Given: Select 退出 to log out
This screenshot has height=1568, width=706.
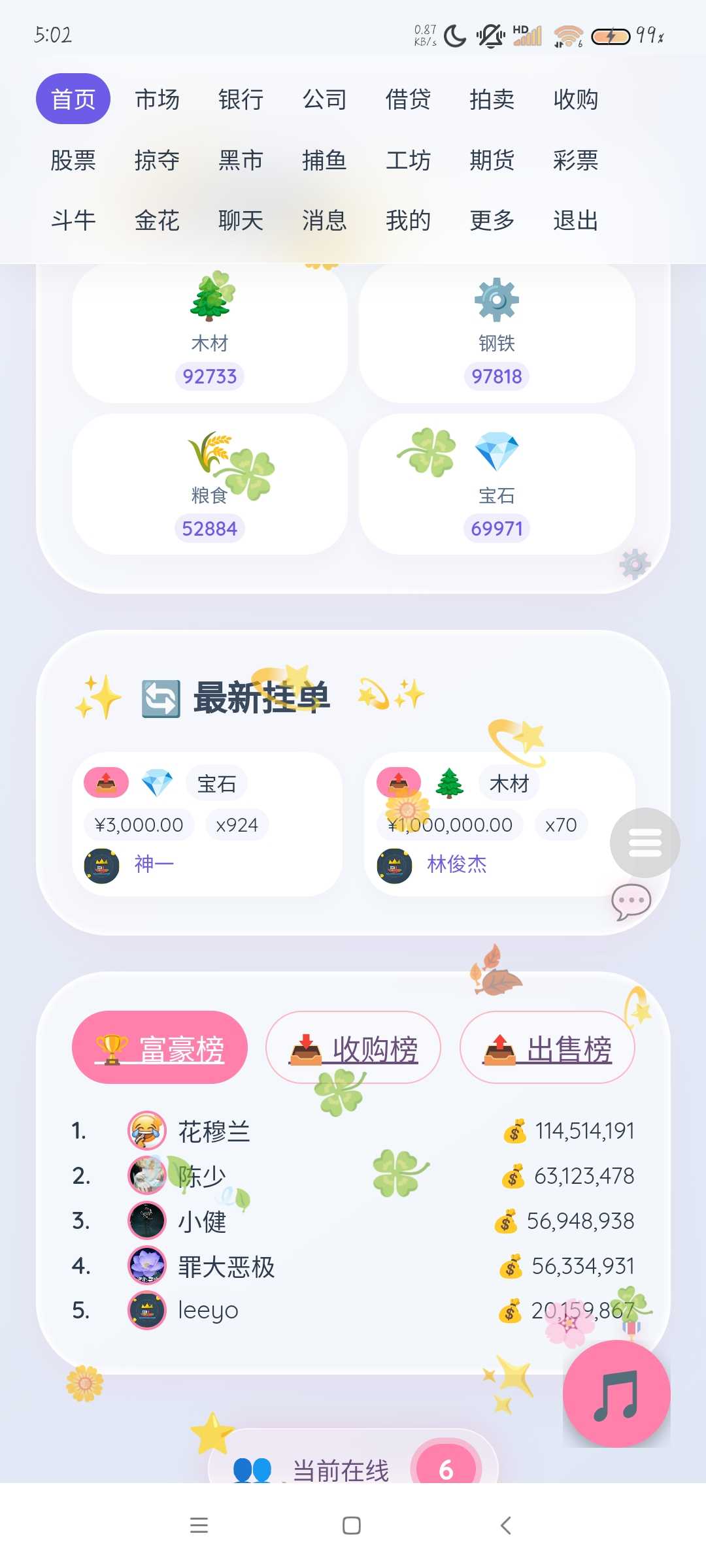Looking at the screenshot, I should click(x=575, y=221).
